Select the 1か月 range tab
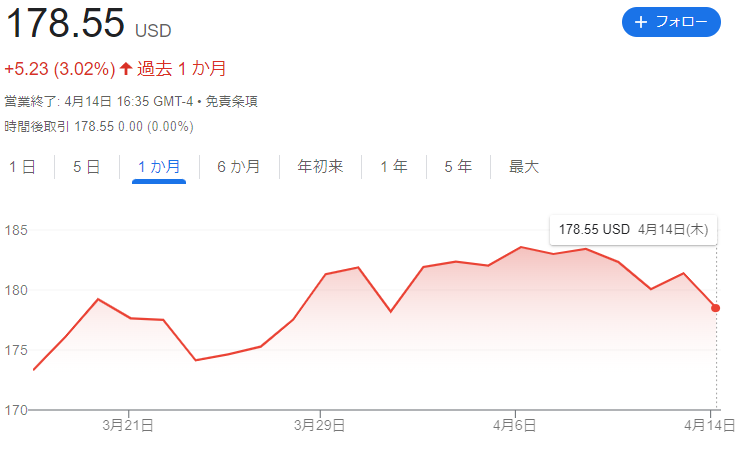 pyautogui.click(x=158, y=167)
